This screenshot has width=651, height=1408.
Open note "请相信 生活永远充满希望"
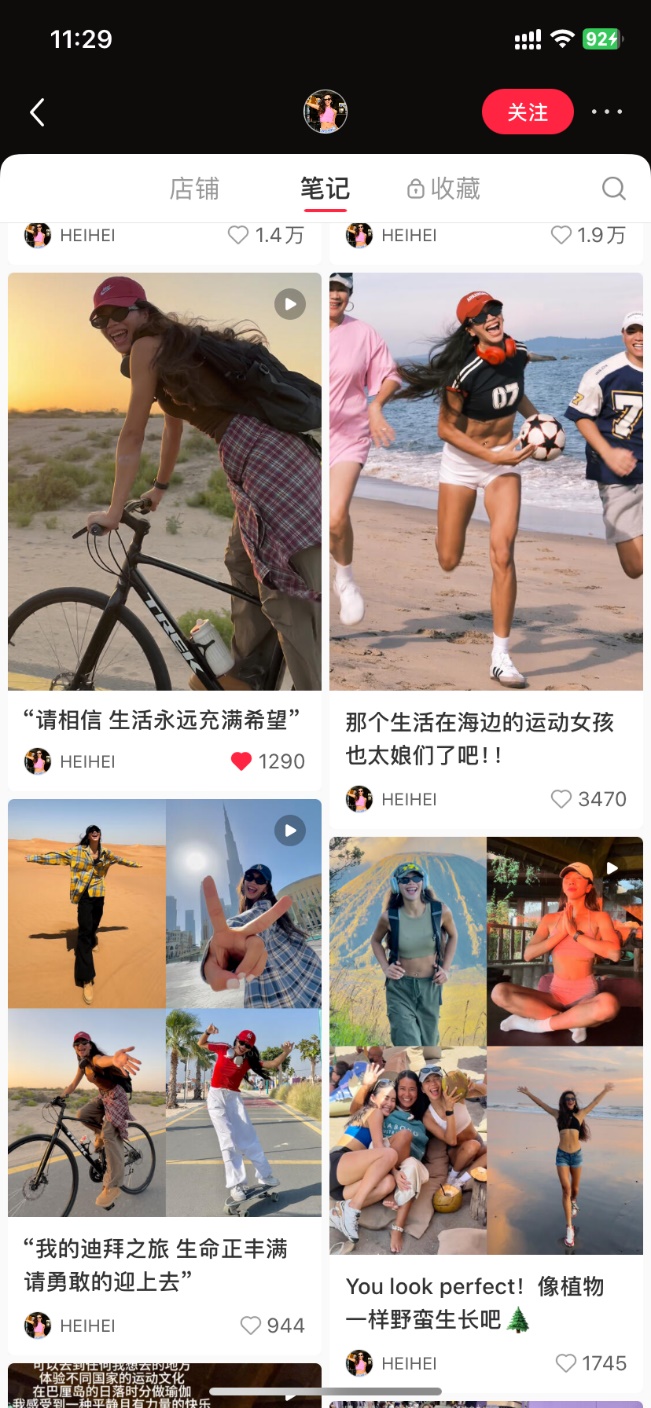pyautogui.click(x=165, y=481)
